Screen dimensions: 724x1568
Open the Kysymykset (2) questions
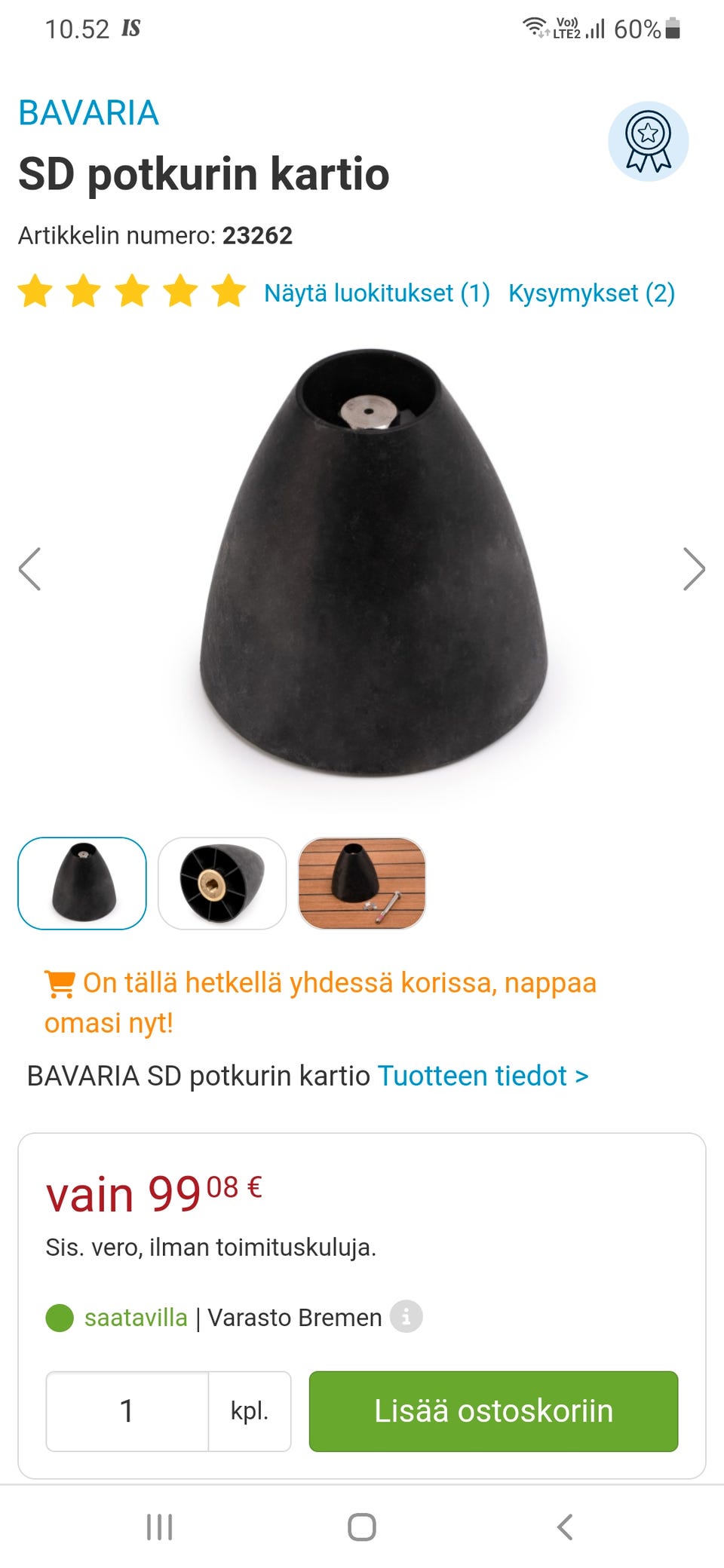591,293
